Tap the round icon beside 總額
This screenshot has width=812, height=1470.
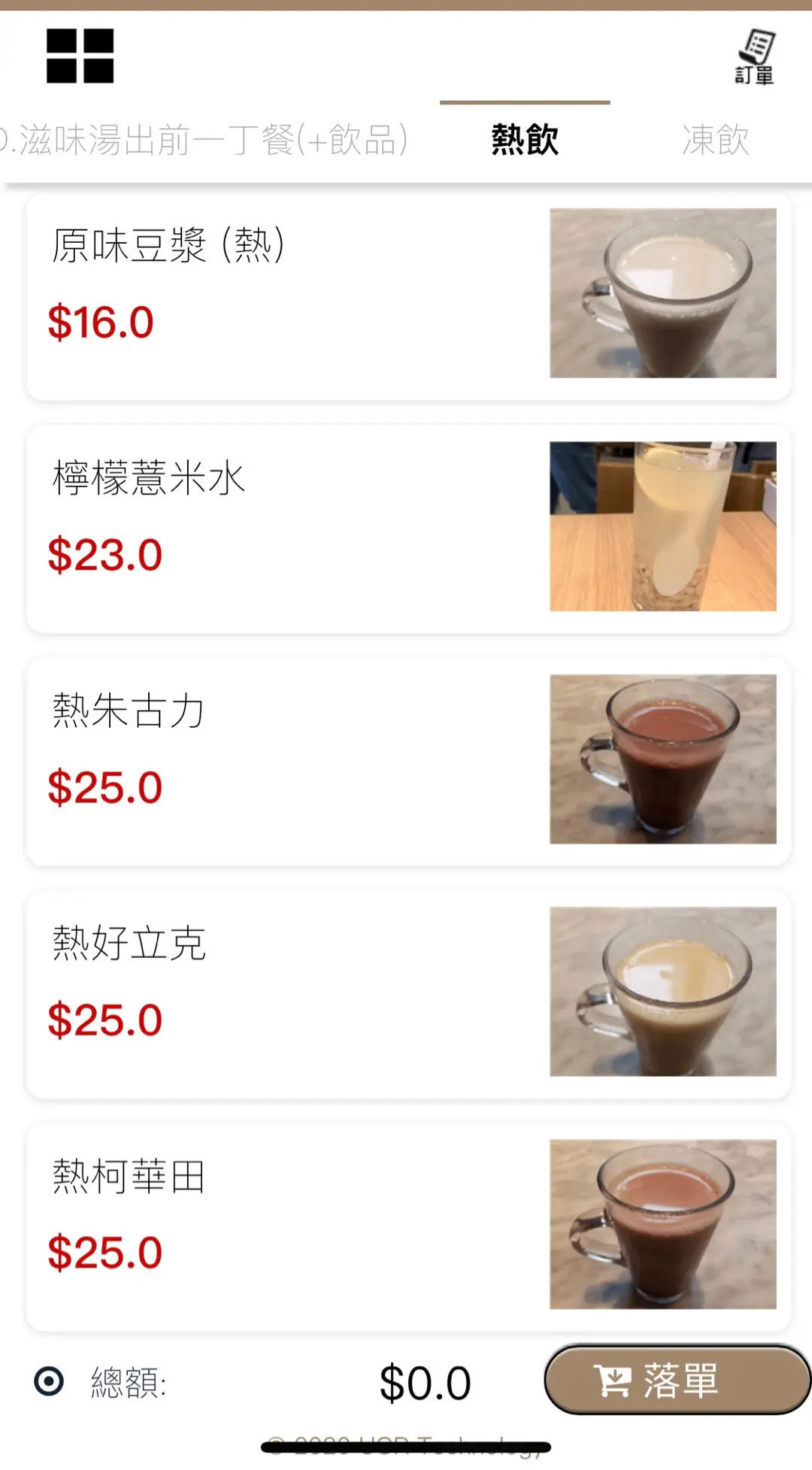(49, 1381)
